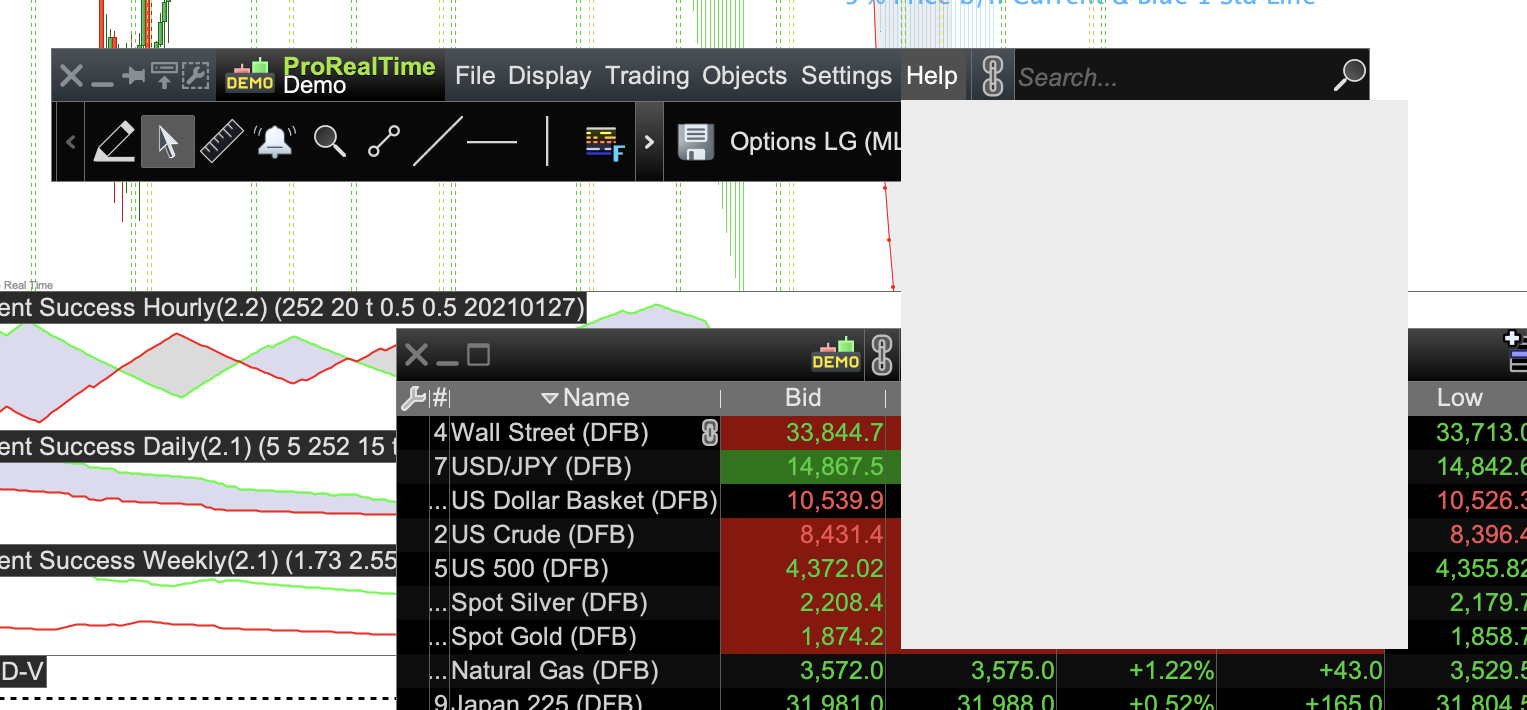Focus the Search field
The height and width of the screenshot is (710, 1527).
point(1170,77)
